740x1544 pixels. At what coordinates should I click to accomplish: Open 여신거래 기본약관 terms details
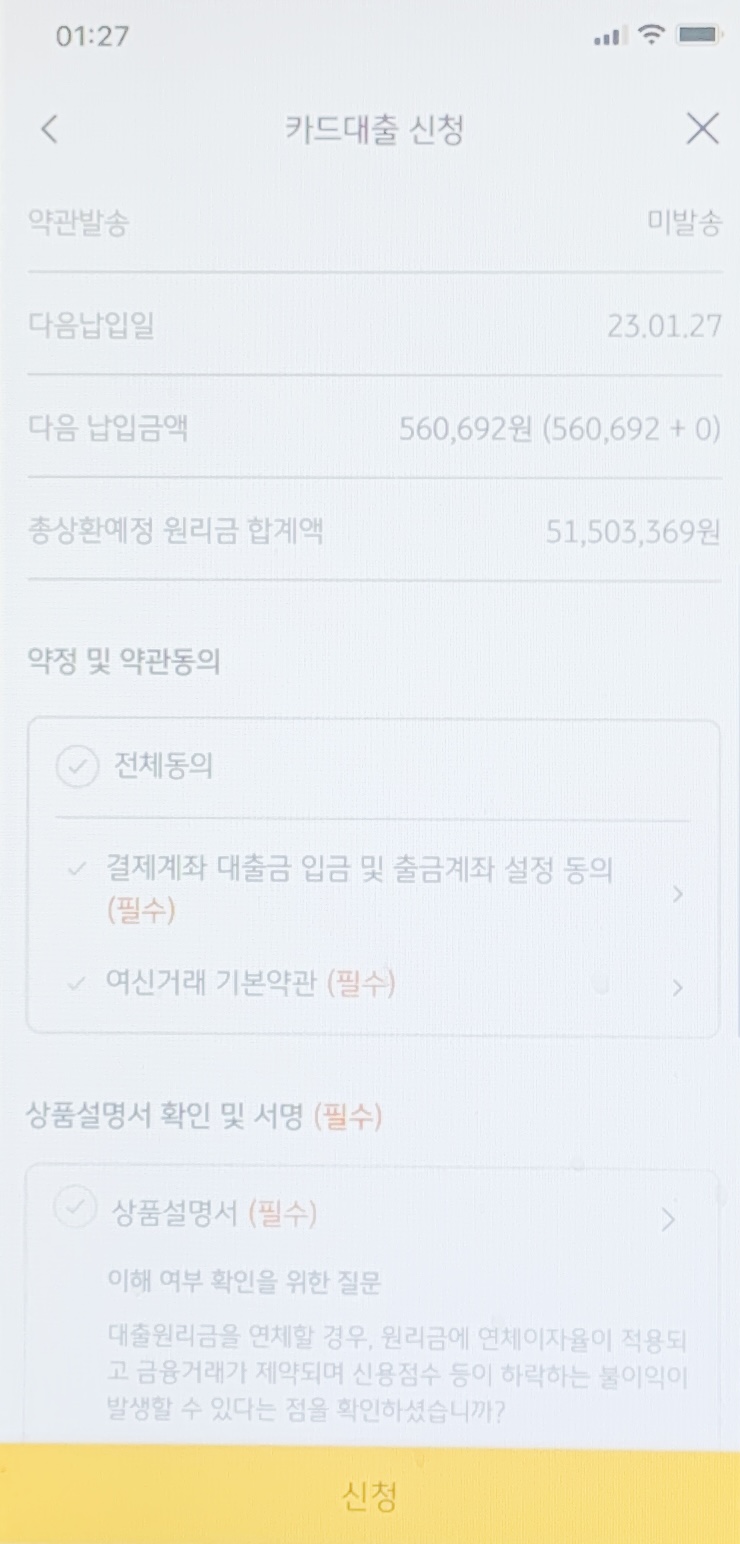(x=677, y=988)
